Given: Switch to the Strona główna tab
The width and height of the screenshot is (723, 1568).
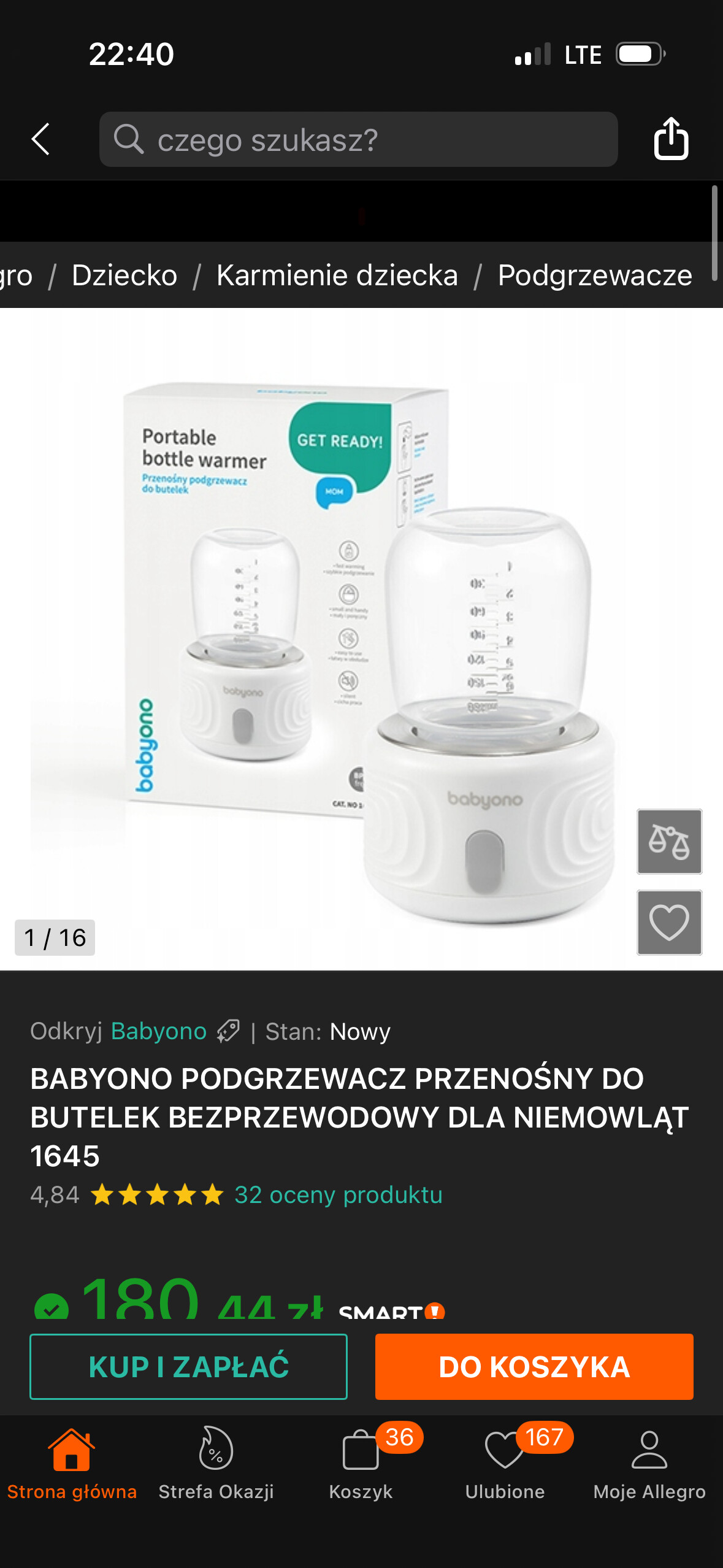Looking at the screenshot, I should [x=72, y=1464].
